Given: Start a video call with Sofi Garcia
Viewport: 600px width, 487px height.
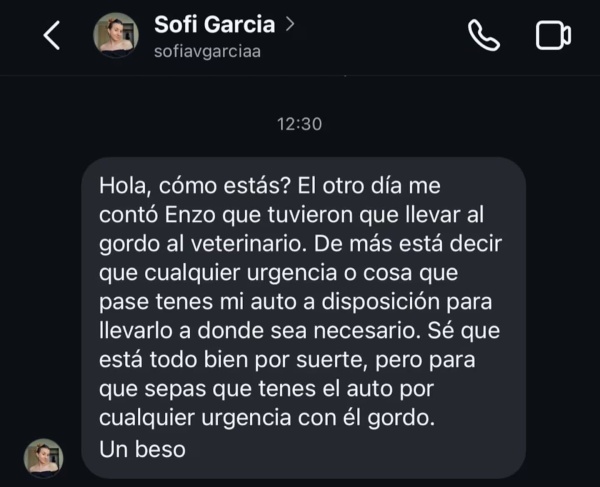Looking at the screenshot, I should click(553, 36).
